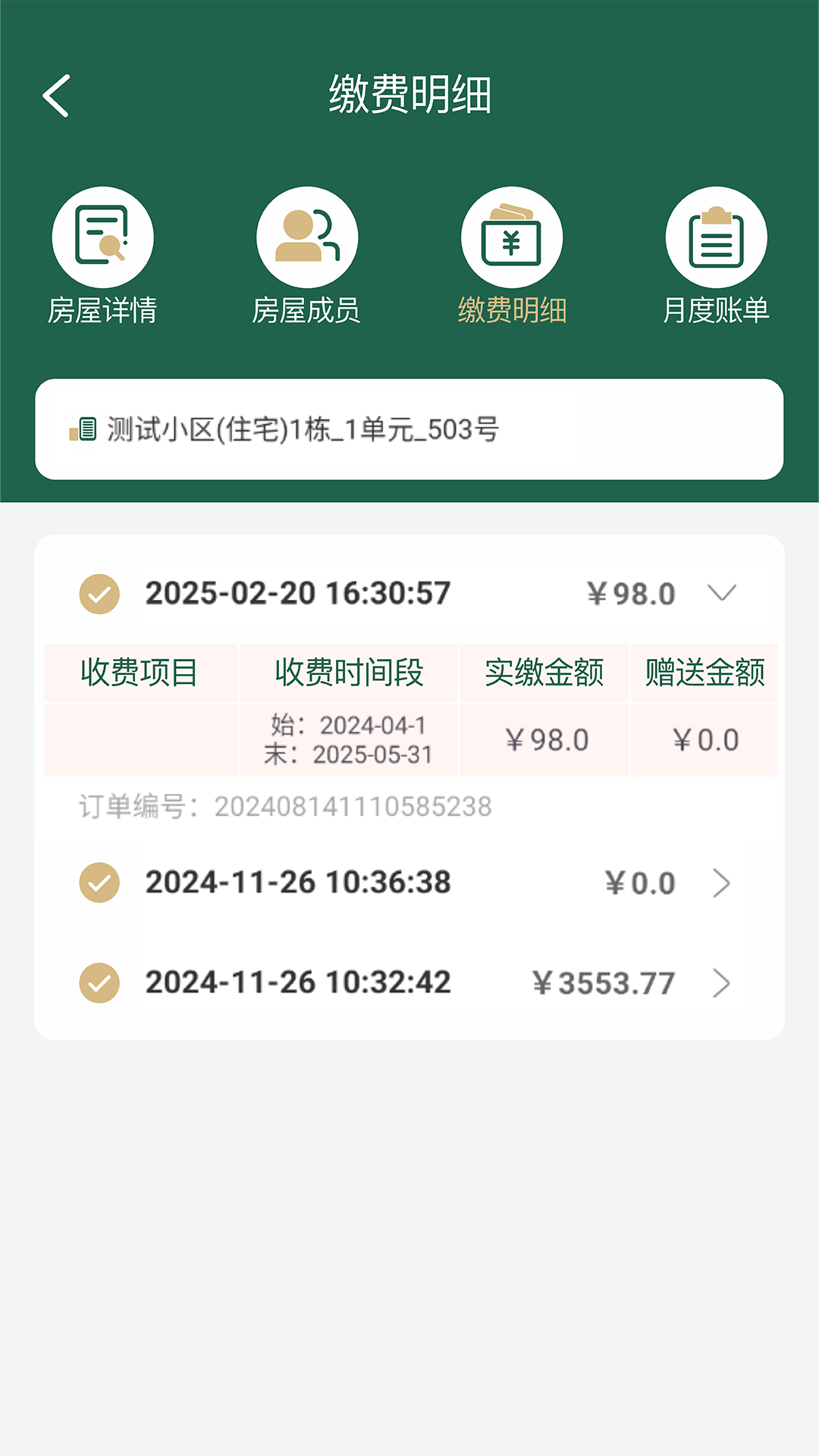
Task: Click the 收费时间段 table header
Action: 350,672
